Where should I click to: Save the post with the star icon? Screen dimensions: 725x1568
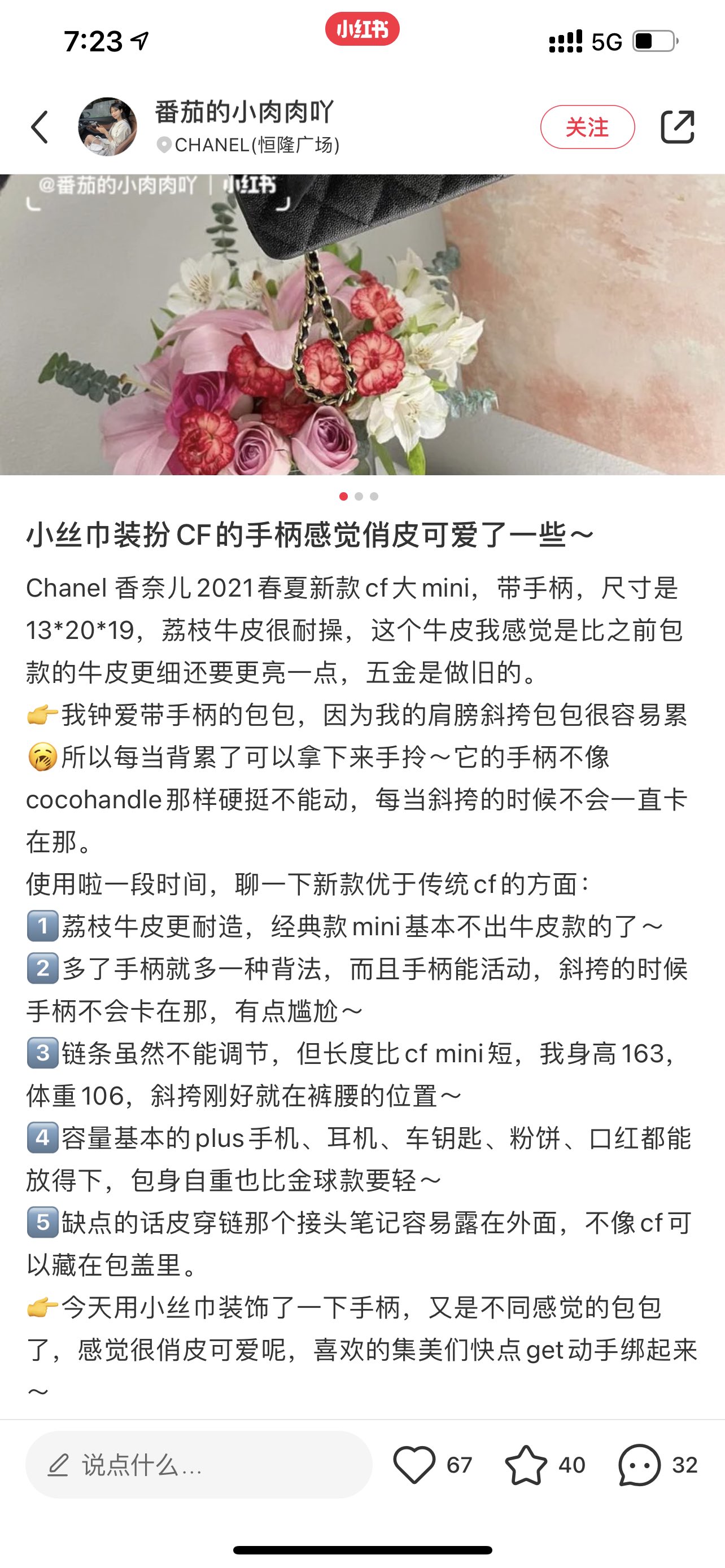tap(526, 1465)
